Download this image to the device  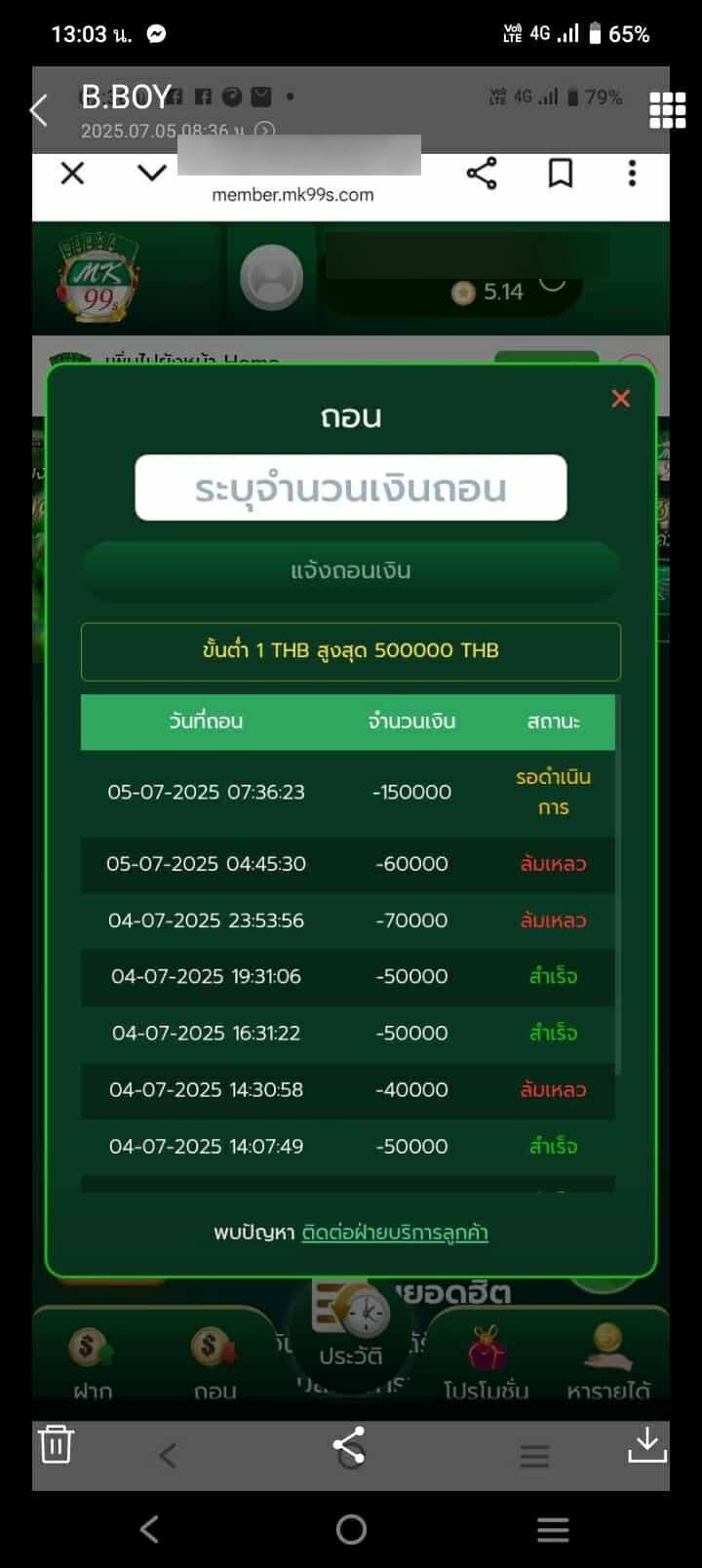coord(646,1444)
